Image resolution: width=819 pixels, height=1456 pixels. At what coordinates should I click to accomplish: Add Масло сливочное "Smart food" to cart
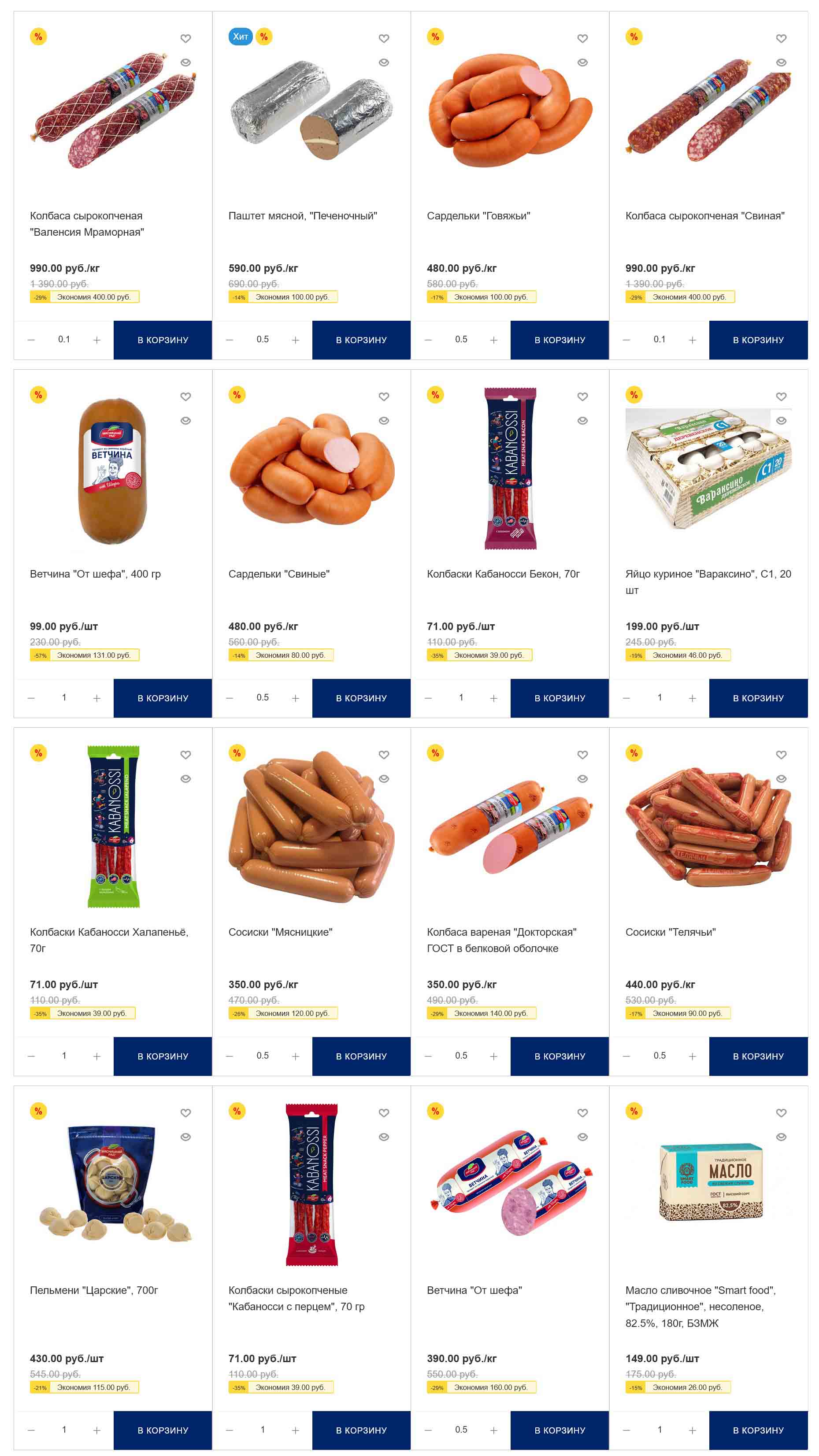pos(757,1430)
